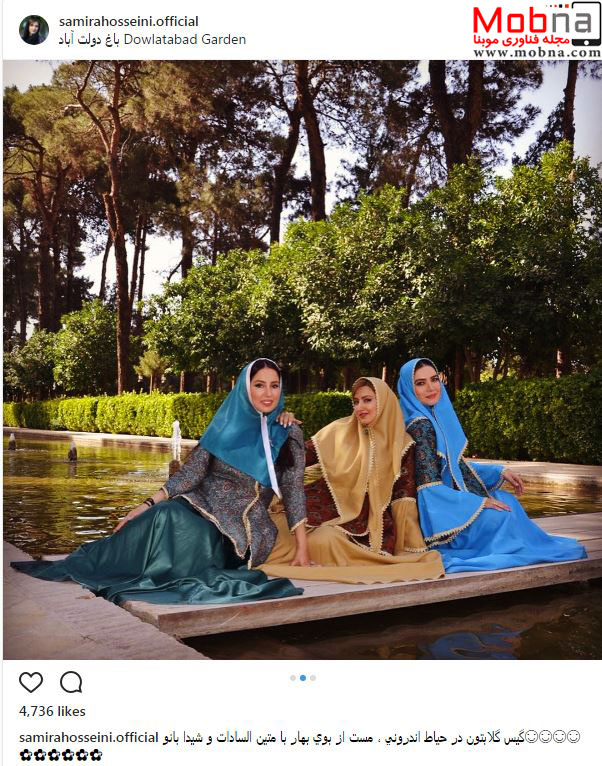The height and width of the screenshot is (766, 602).
Task: Open the comment icon under the photo
Action: tap(70, 682)
